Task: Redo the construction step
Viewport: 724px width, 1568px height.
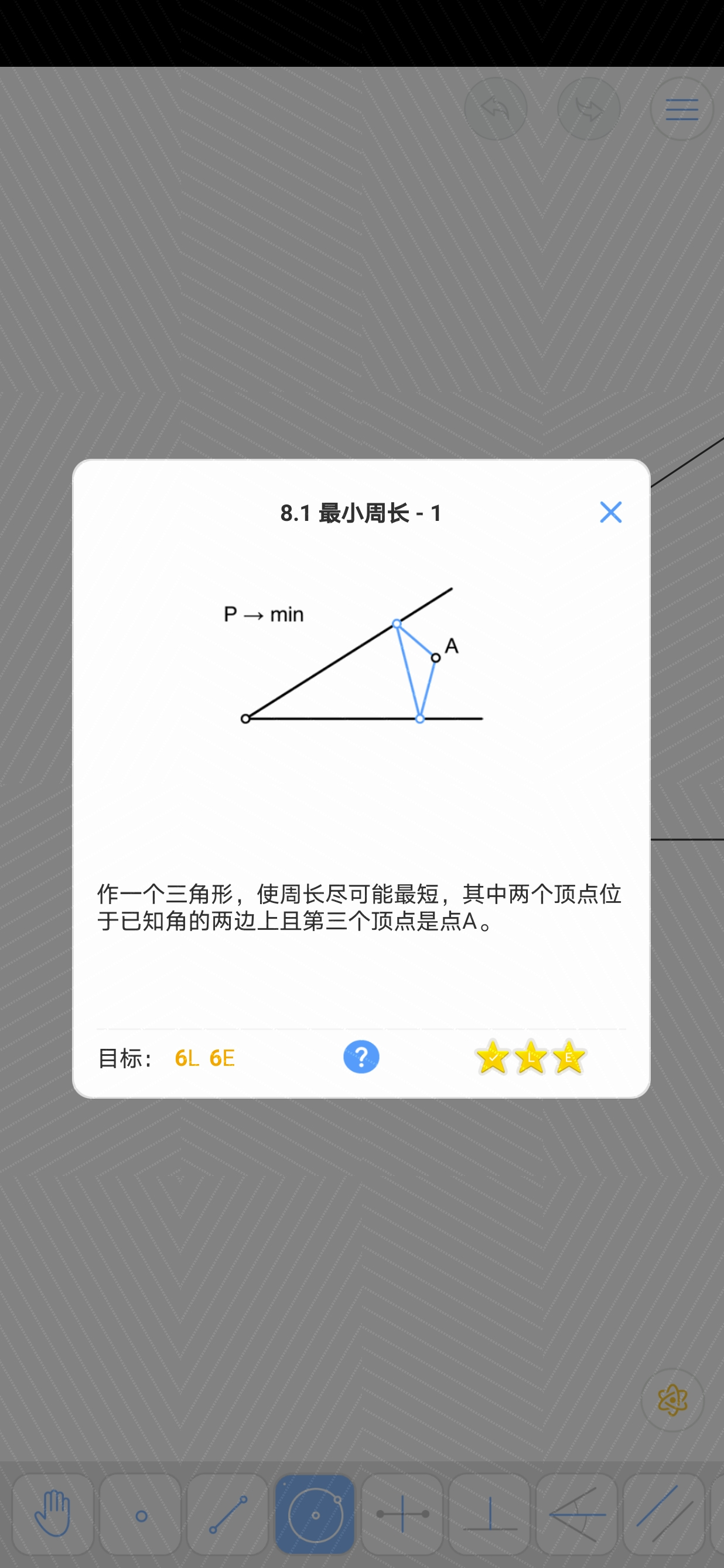Action: pos(588,109)
